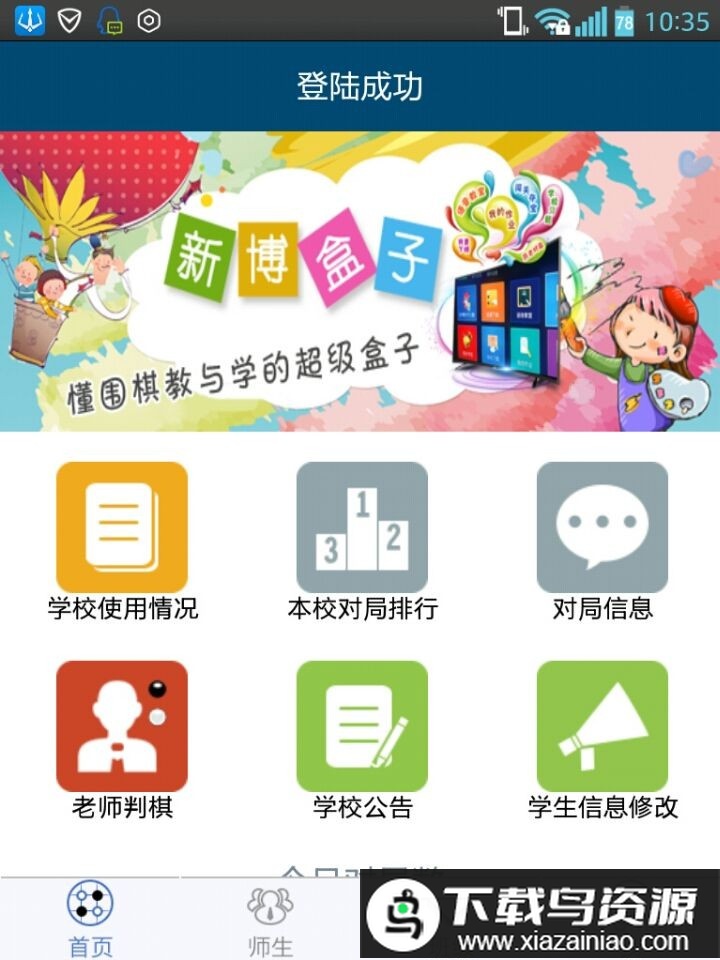
Task: Tap the 老师判棋 teacher judging icon
Action: [120, 728]
